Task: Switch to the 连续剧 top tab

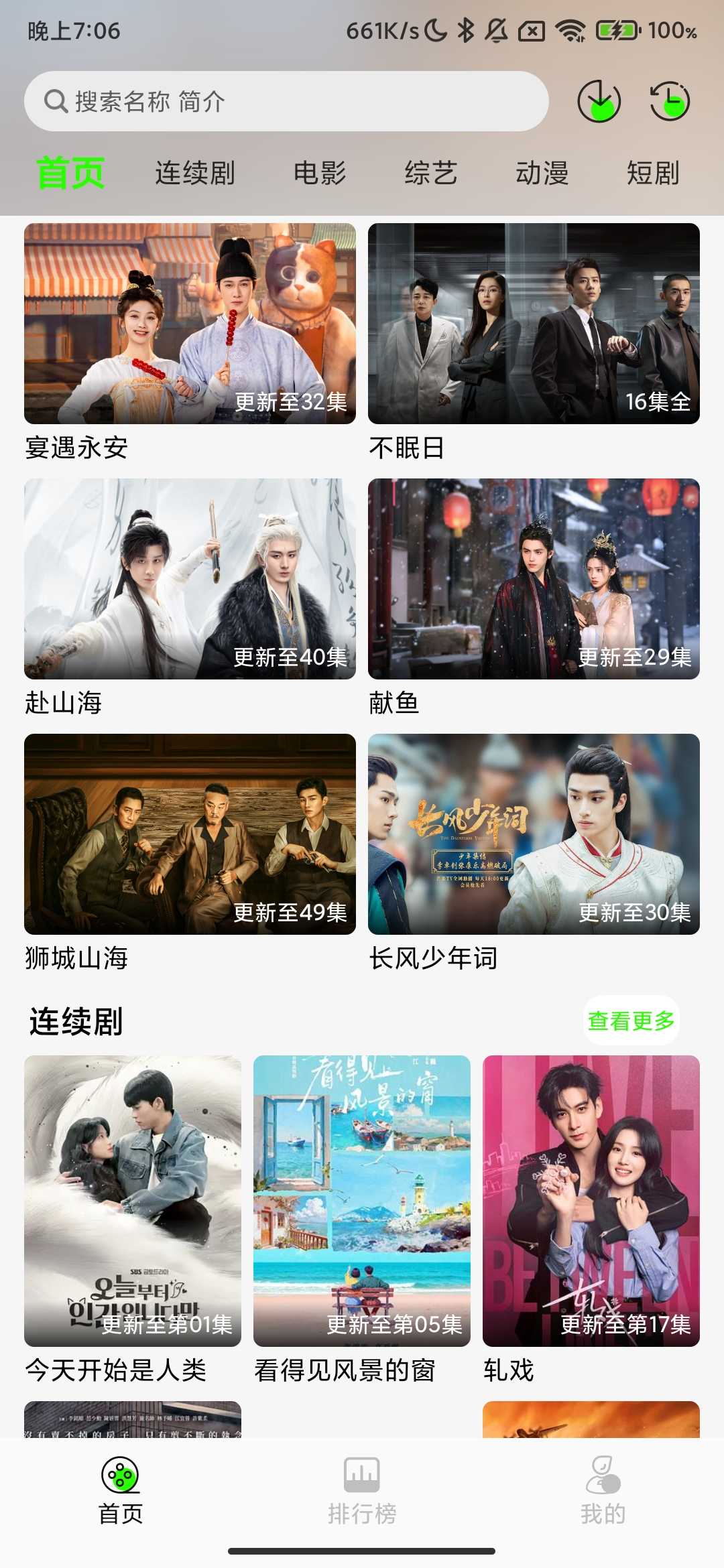Action: point(195,173)
